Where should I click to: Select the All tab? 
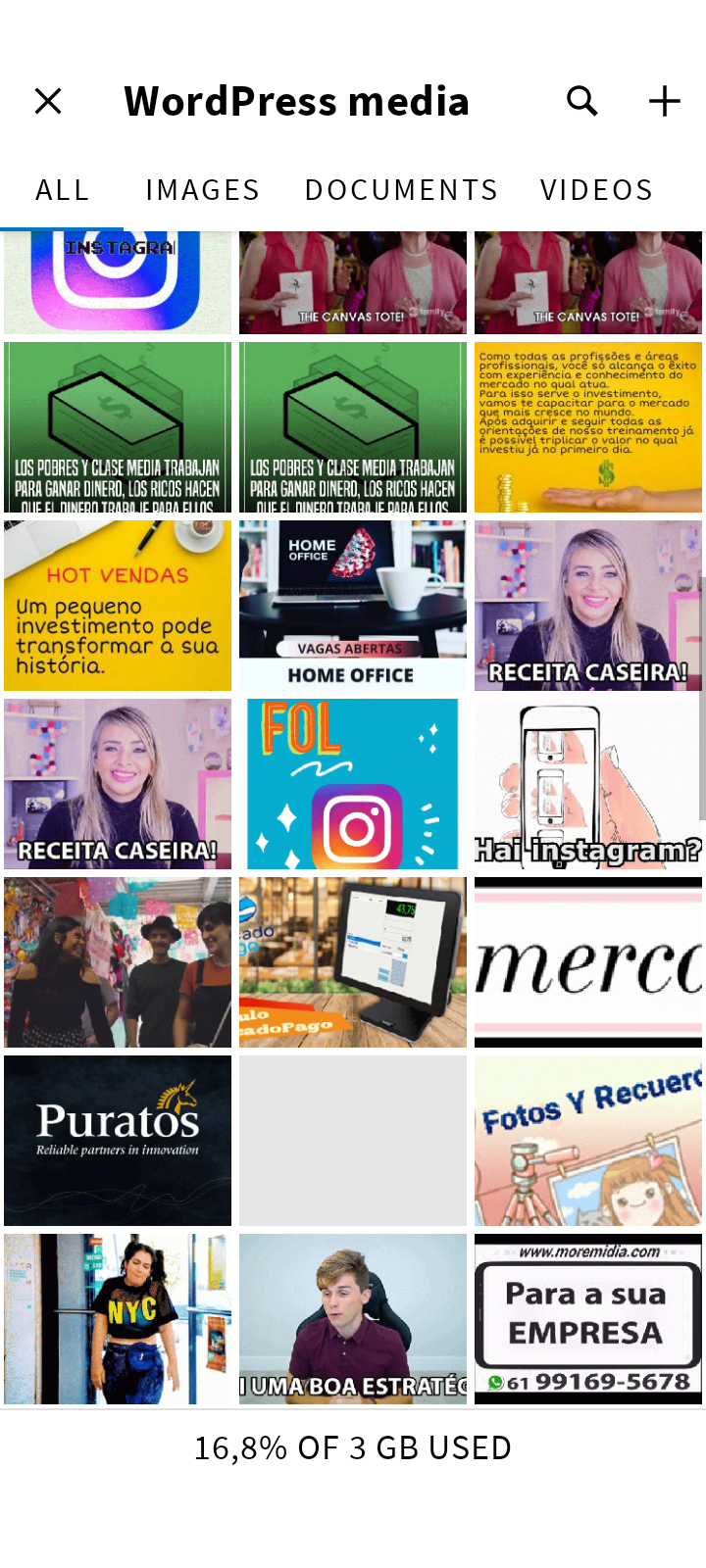63,190
